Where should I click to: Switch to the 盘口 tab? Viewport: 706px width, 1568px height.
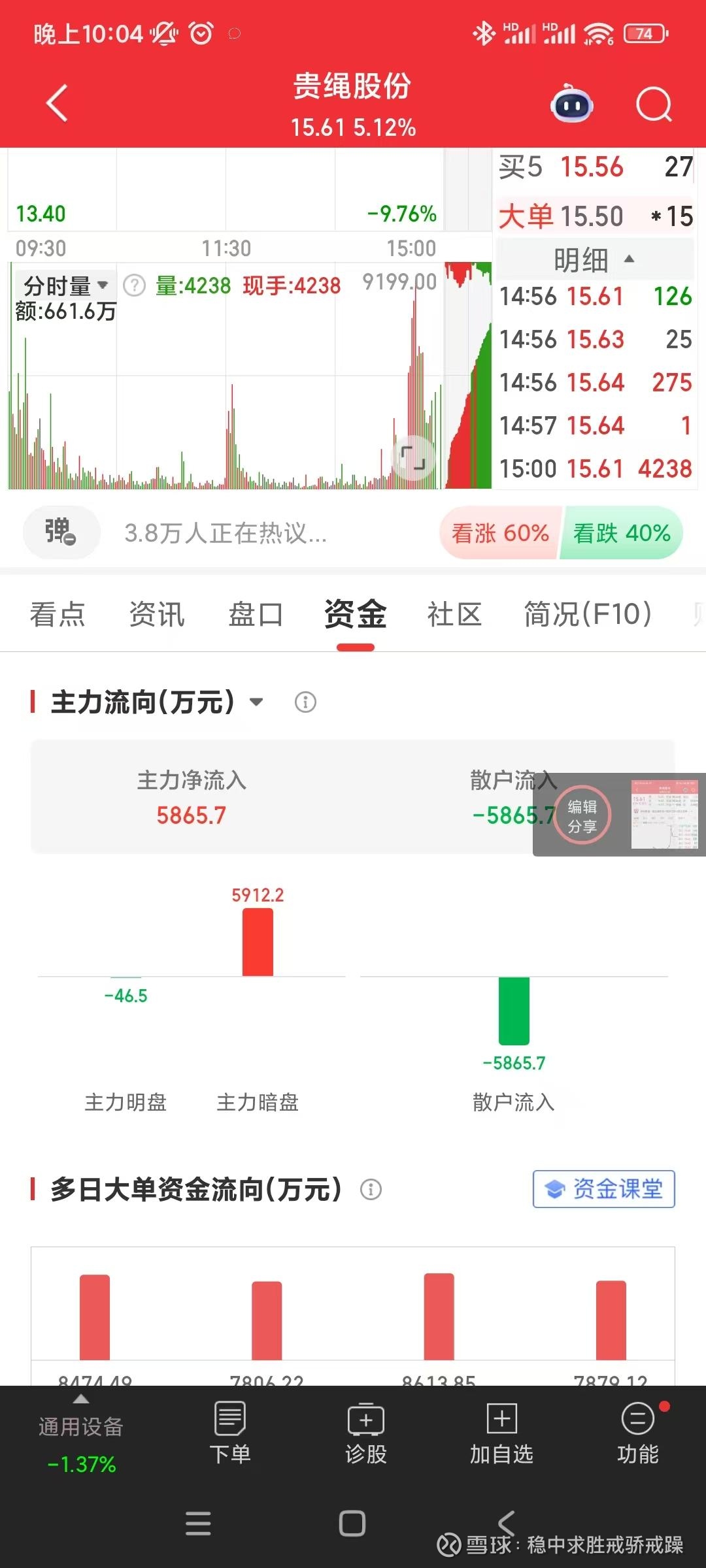click(256, 614)
